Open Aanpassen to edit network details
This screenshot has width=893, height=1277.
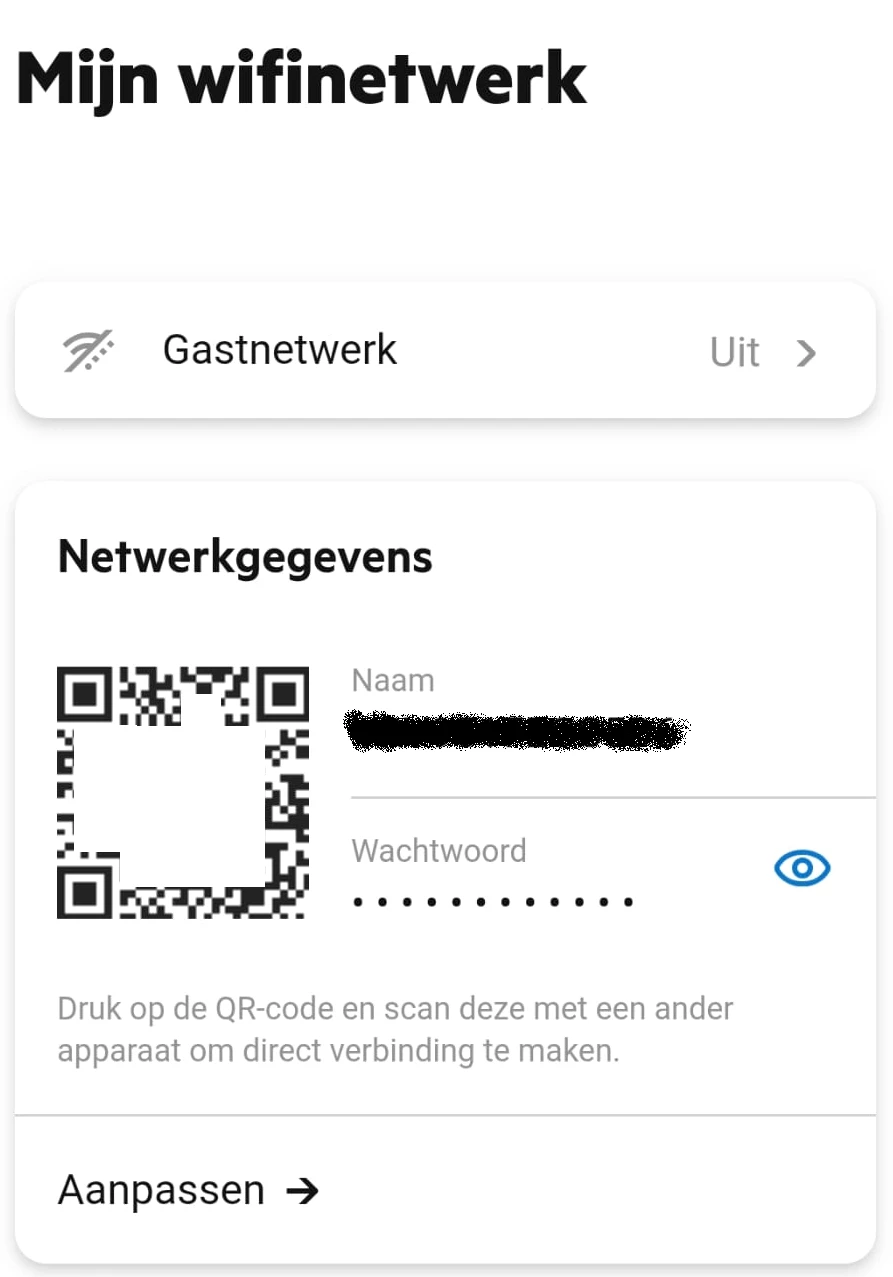pyautogui.click(x=188, y=1191)
